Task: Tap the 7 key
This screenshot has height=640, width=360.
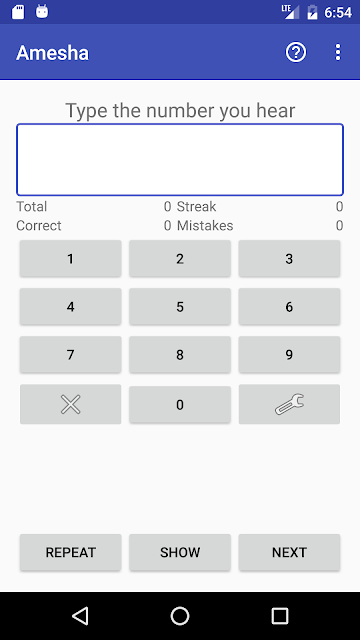Action: pyautogui.click(x=71, y=355)
